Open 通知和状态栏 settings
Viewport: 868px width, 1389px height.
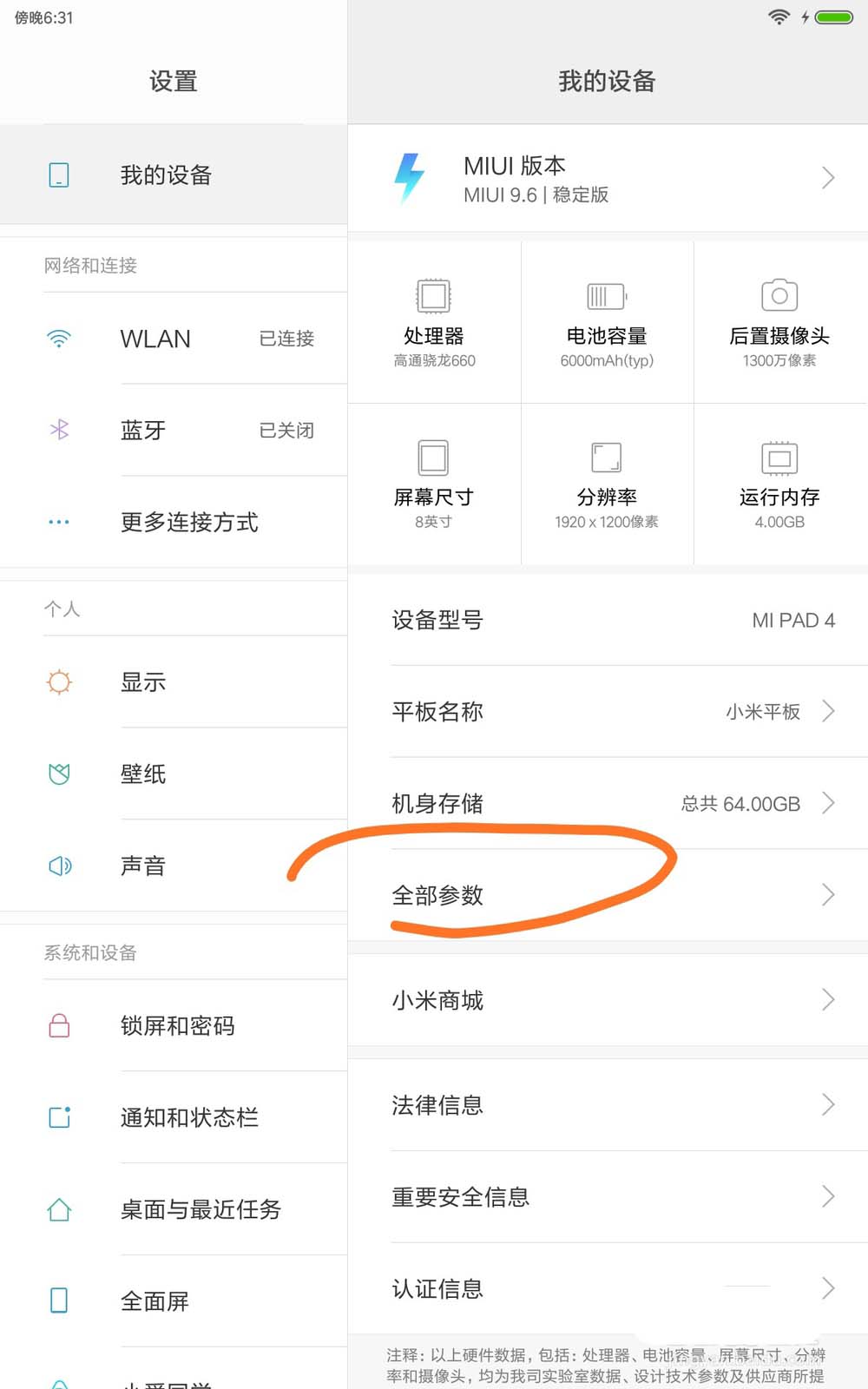(x=174, y=1118)
